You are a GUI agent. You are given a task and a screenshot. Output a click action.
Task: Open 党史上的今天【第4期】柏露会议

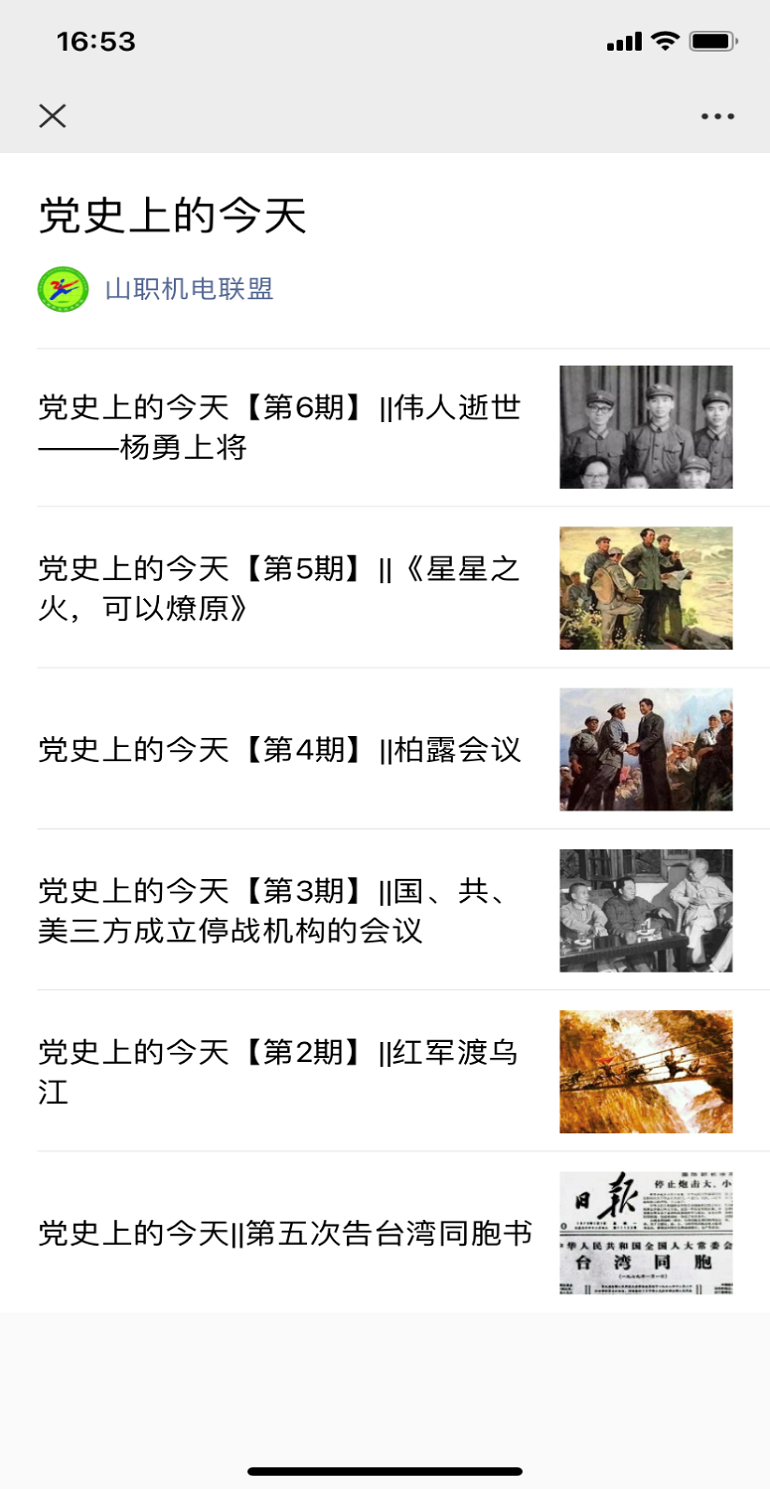[x=280, y=750]
